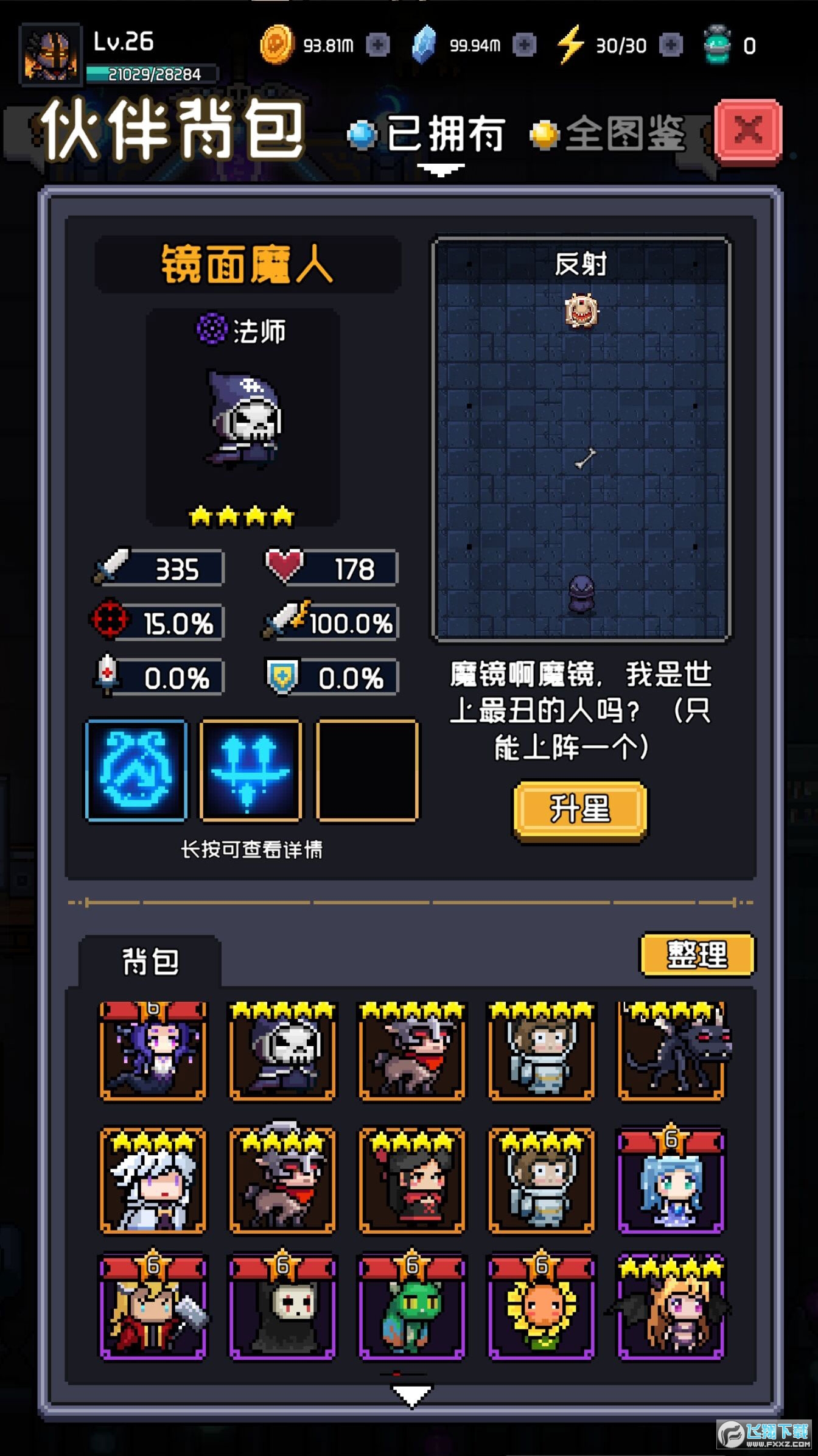This screenshot has height=1456, width=818.
Task: Select the purple-haired medusa companion
Action: coord(153,1050)
